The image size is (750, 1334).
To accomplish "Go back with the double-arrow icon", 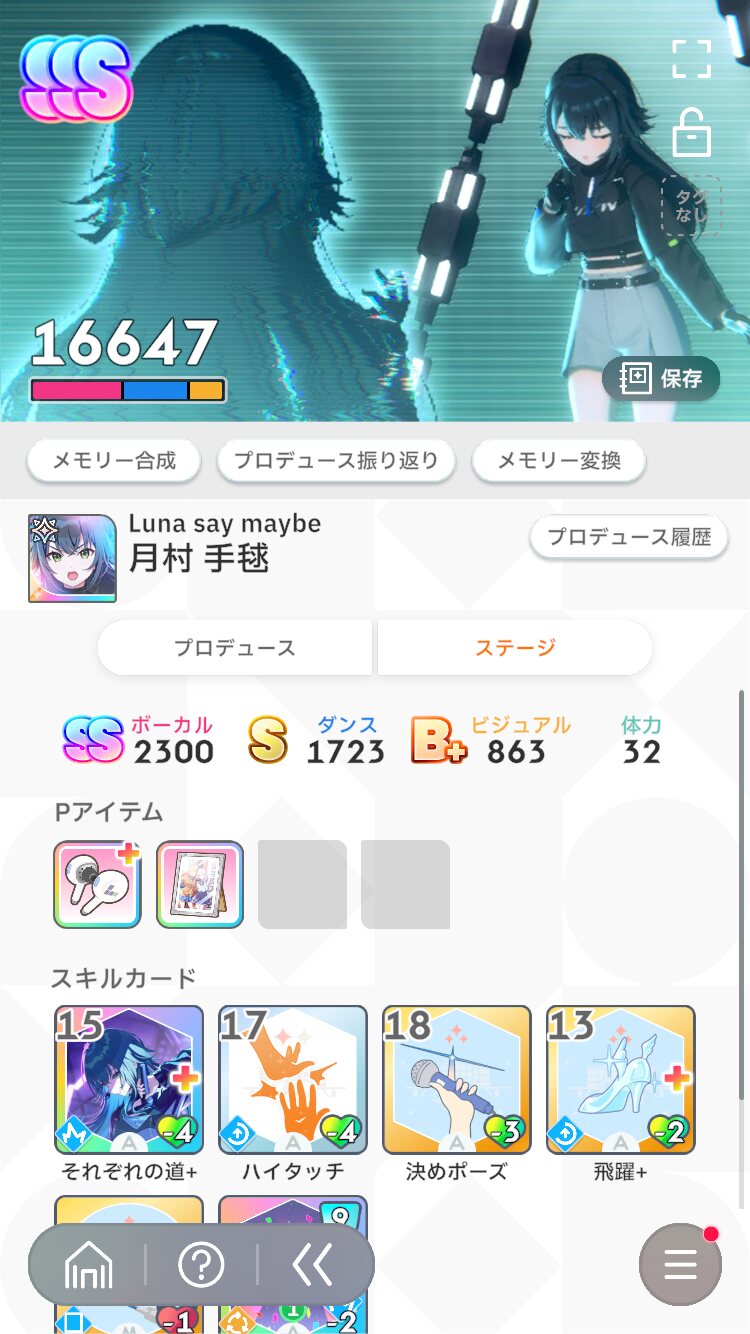I will coord(313,1266).
